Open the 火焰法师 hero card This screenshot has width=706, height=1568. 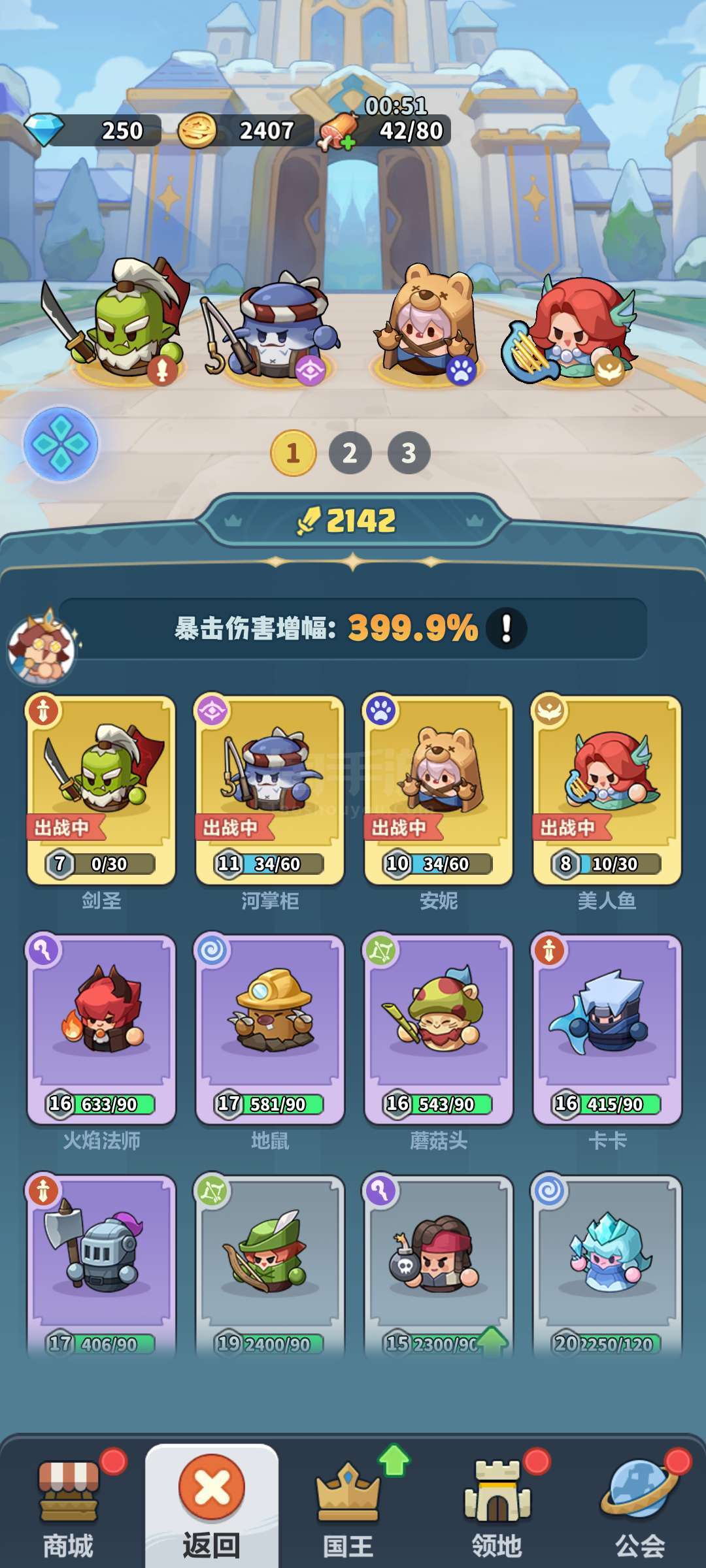pos(101,1029)
